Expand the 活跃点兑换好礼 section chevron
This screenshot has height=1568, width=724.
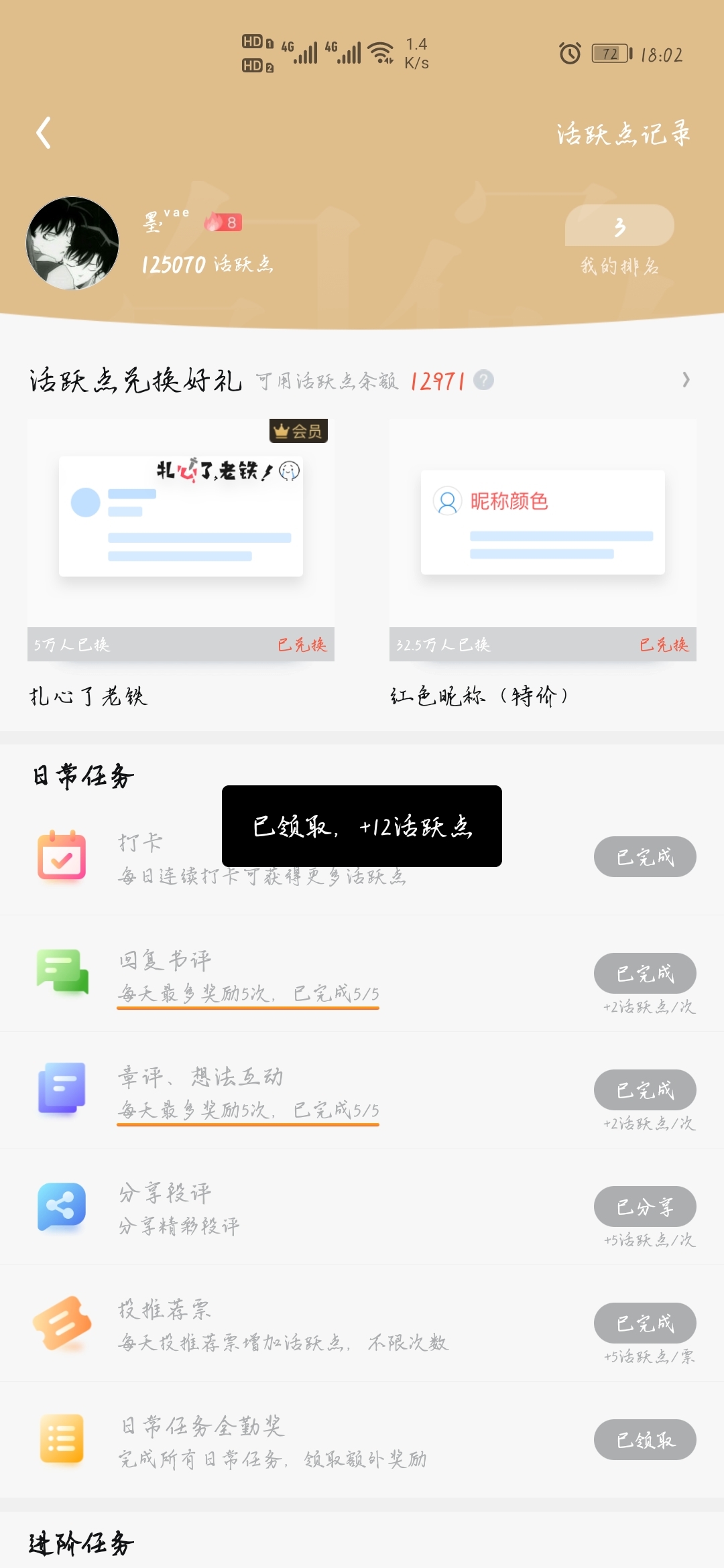686,380
